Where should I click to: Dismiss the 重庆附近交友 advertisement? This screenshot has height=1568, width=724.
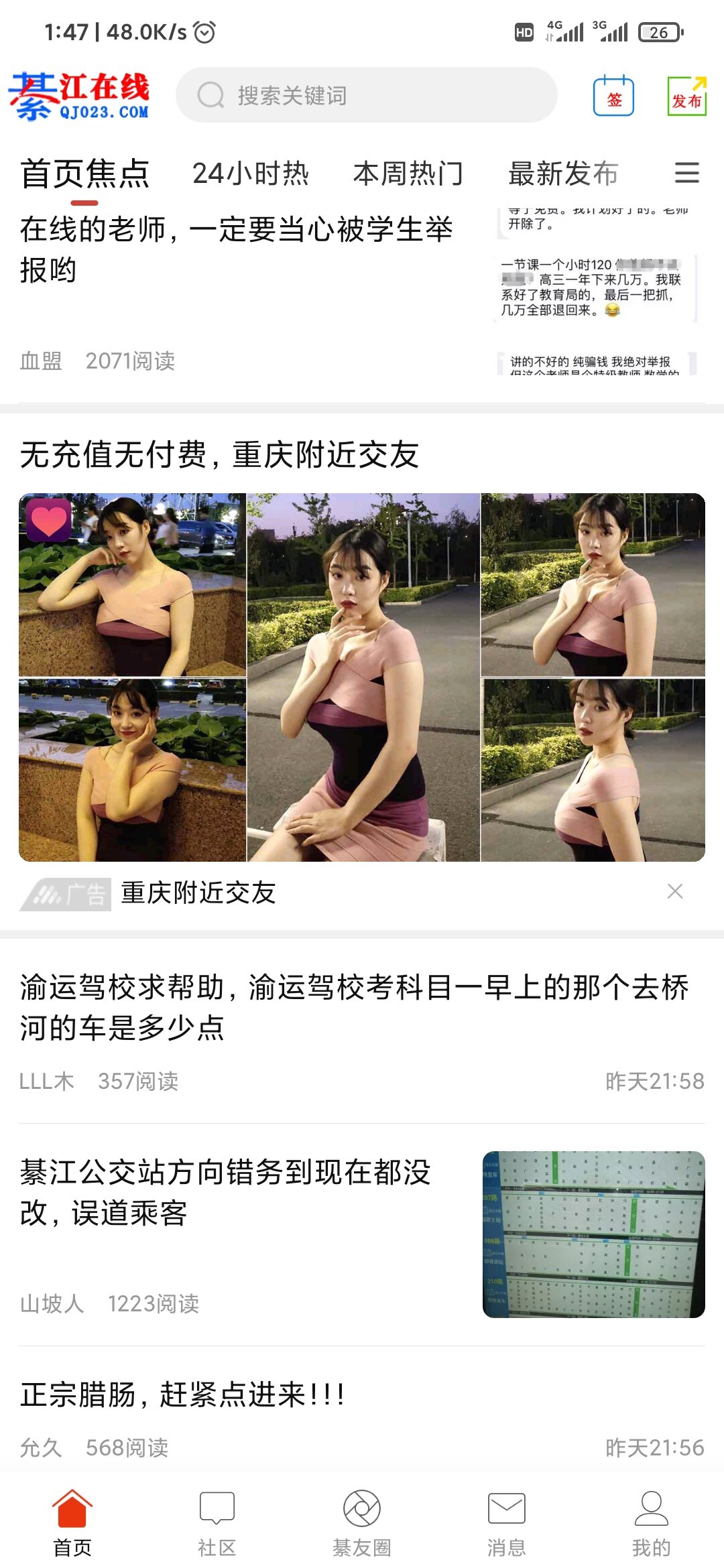point(675,891)
